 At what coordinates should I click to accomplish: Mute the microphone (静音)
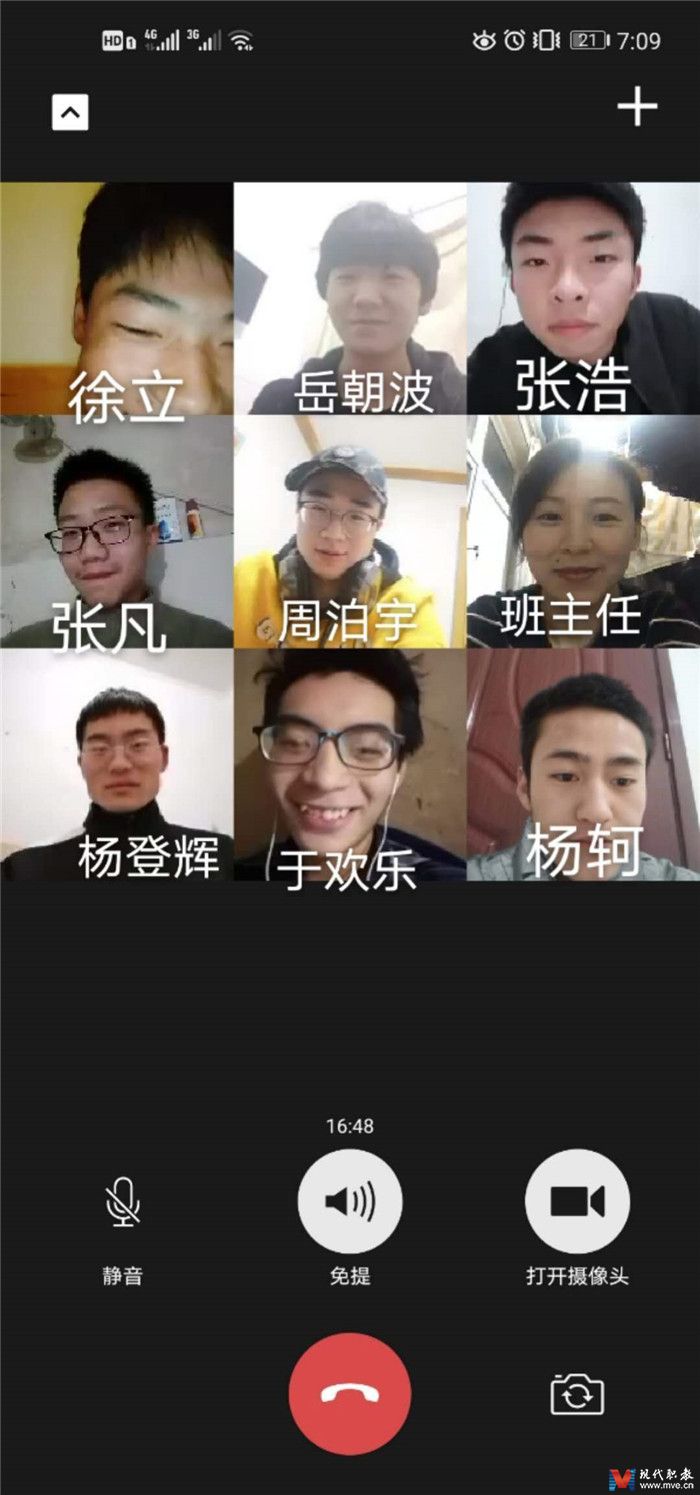123,1202
